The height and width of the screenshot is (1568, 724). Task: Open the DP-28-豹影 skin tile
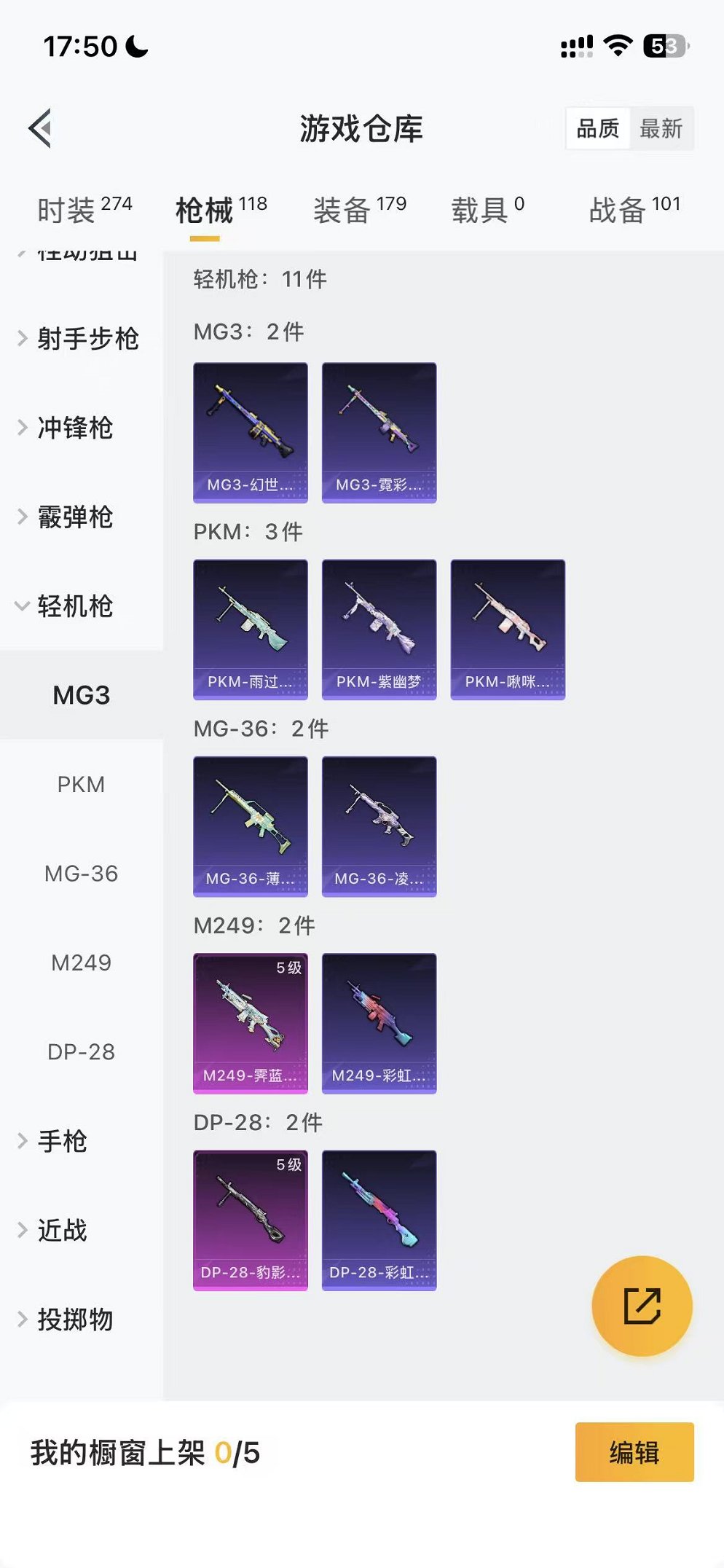pyautogui.click(x=251, y=1220)
